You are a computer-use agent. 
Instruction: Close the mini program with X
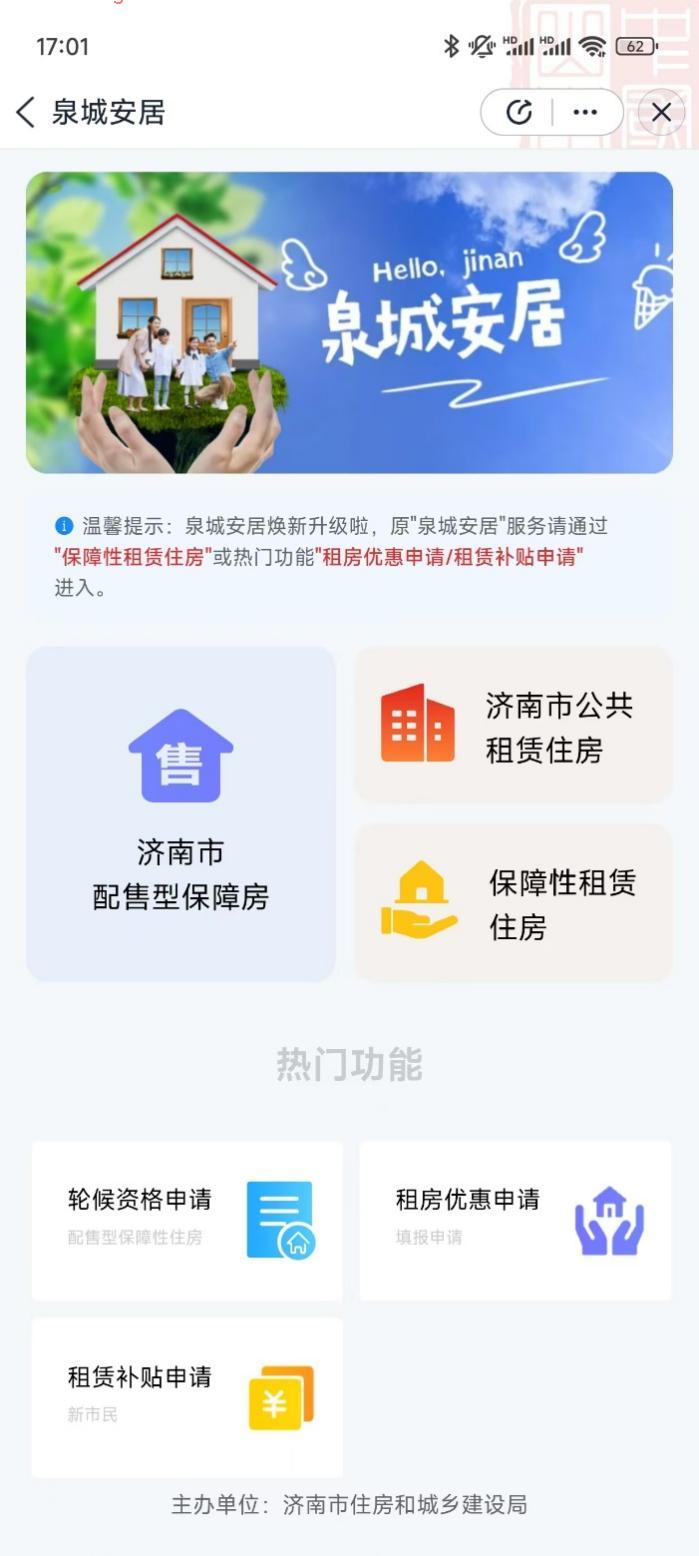(661, 113)
